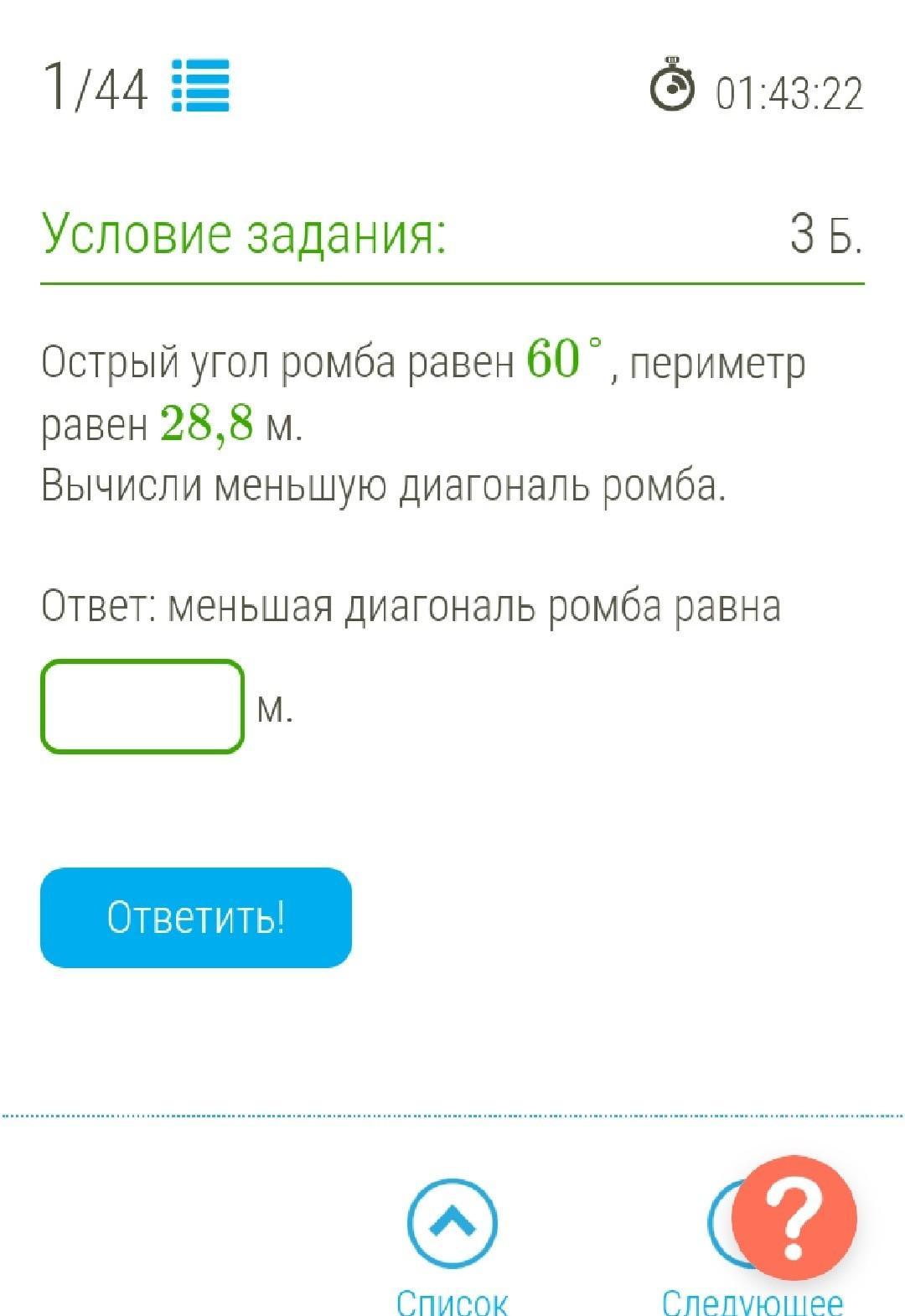Focus the answer input field

point(142,707)
